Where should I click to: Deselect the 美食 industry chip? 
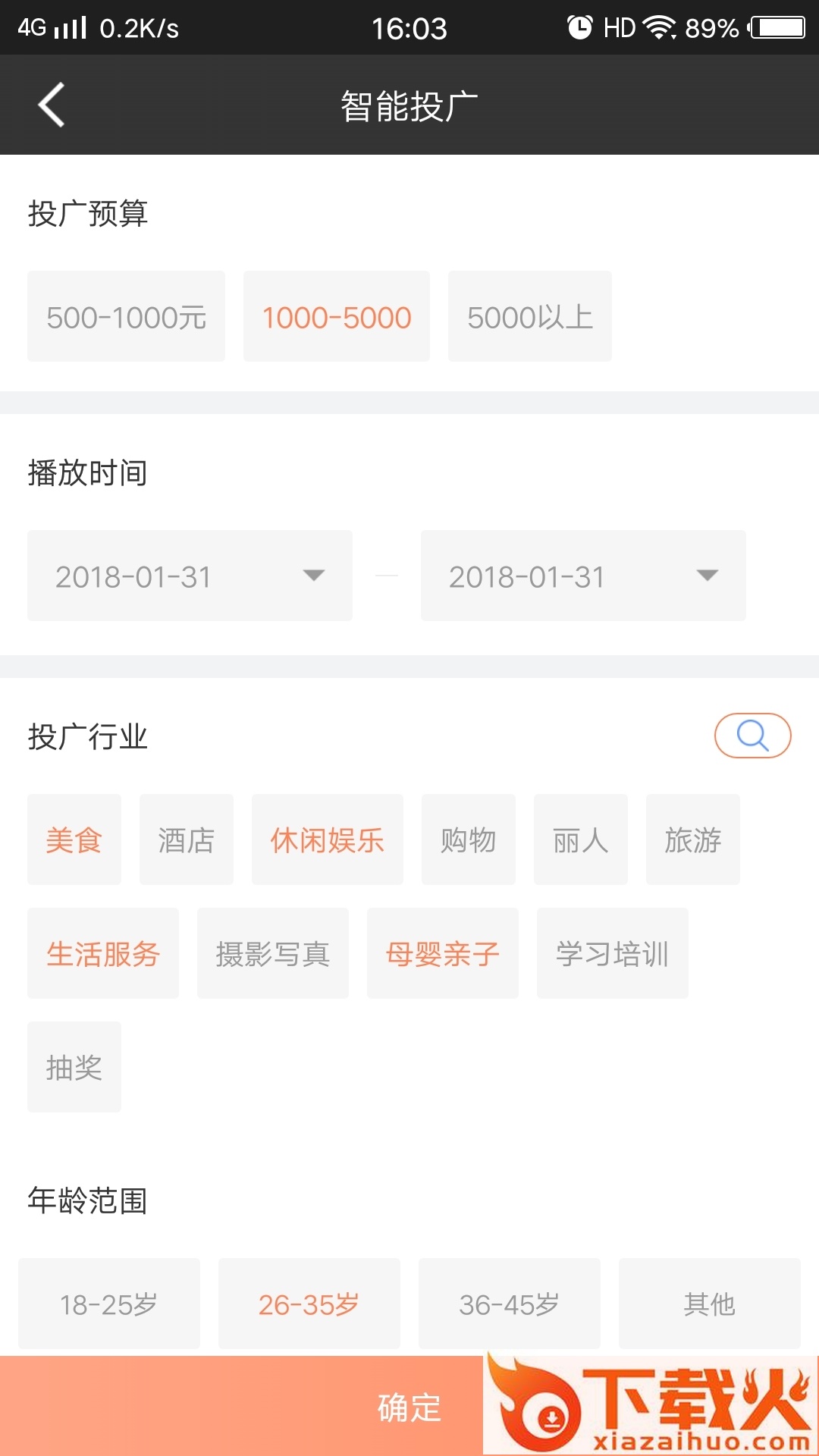74,839
